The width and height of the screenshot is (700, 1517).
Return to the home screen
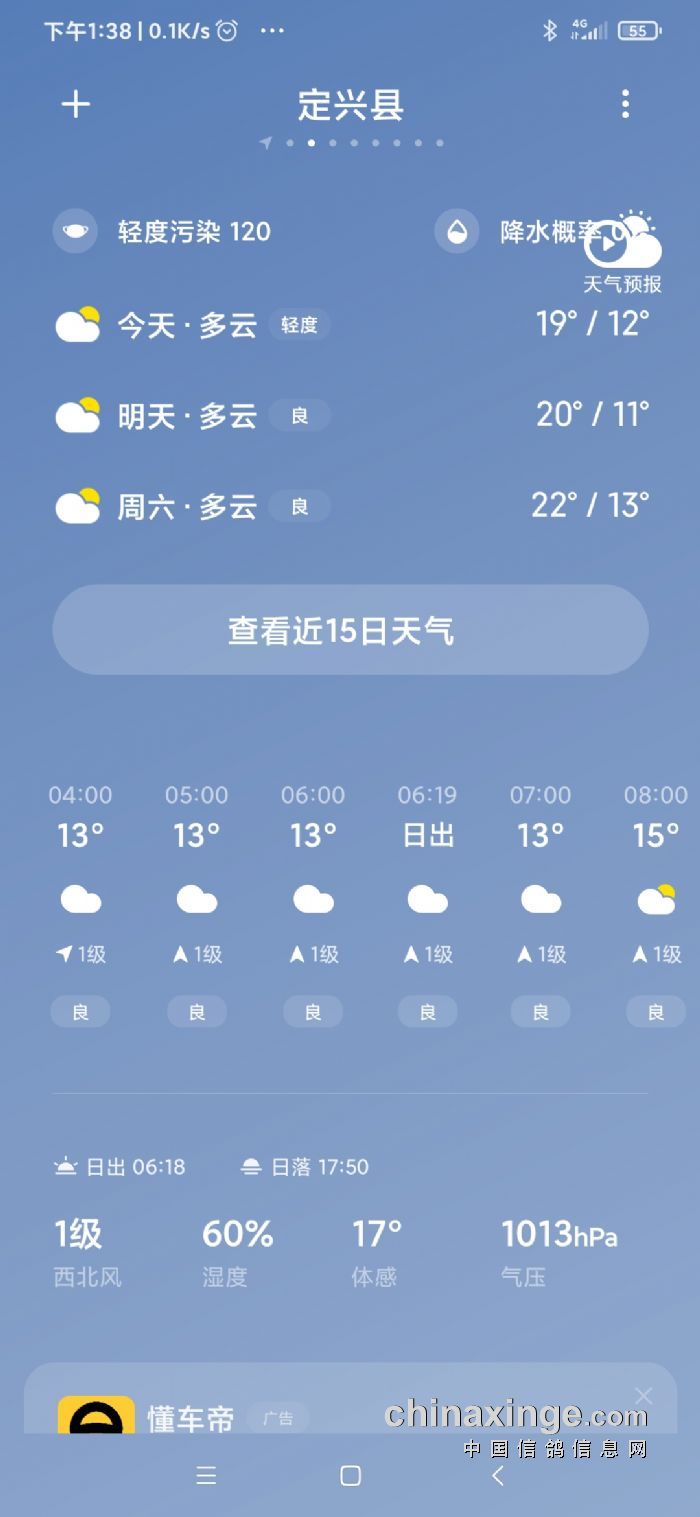[350, 1476]
